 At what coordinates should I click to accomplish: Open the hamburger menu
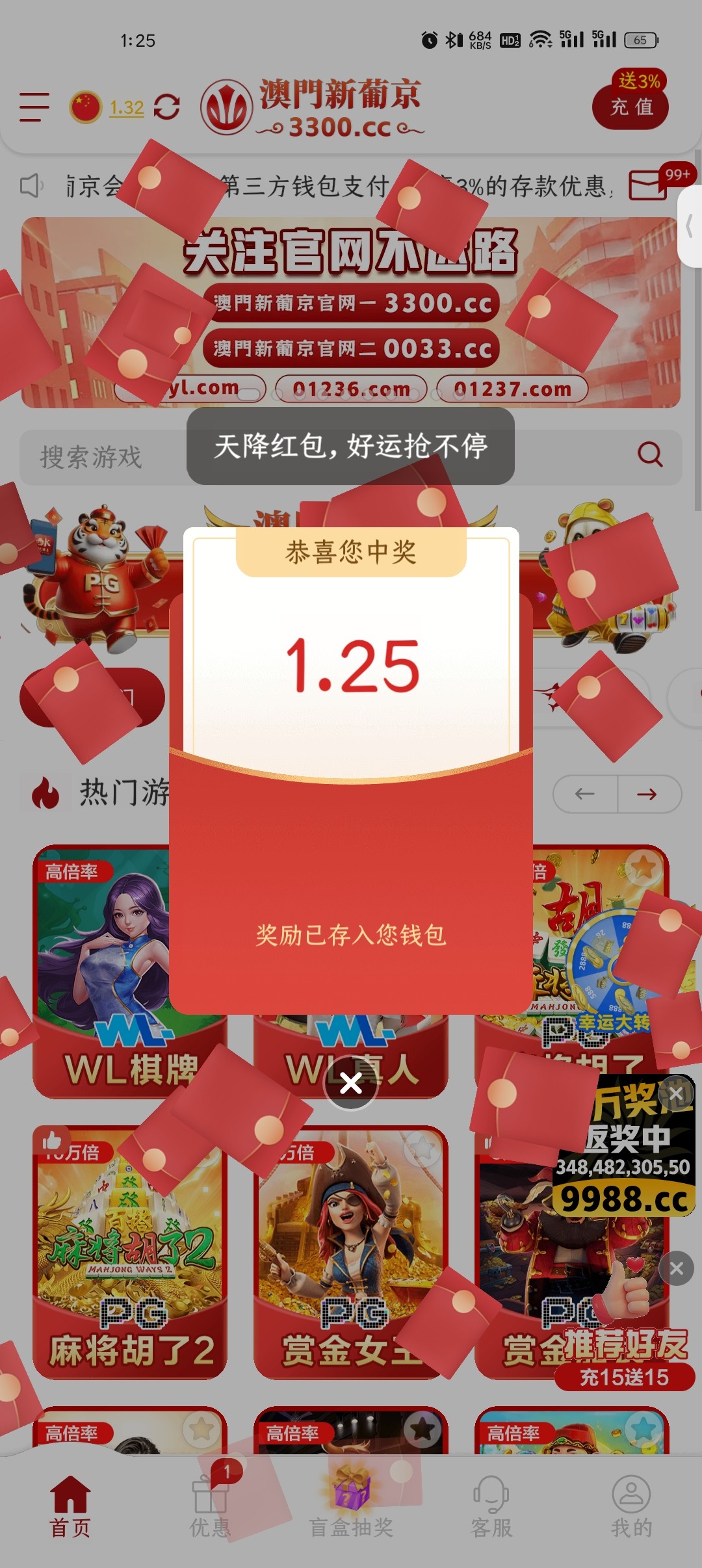[x=34, y=107]
